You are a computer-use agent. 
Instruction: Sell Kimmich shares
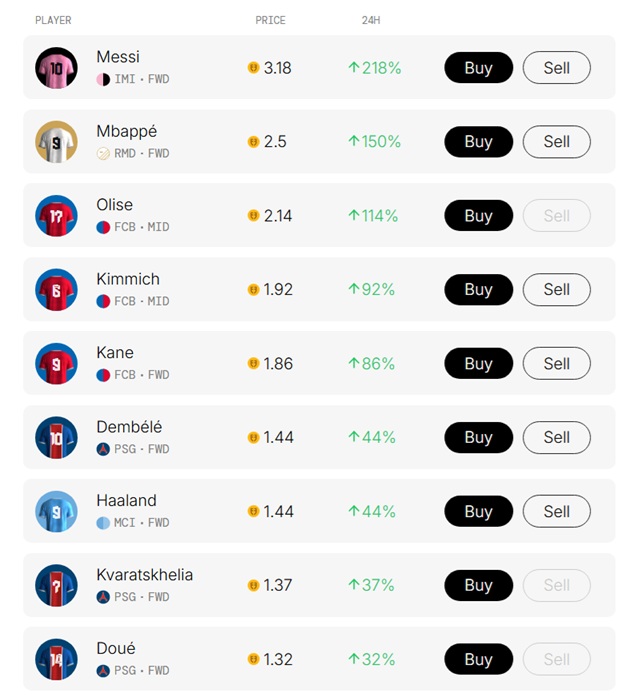(556, 290)
